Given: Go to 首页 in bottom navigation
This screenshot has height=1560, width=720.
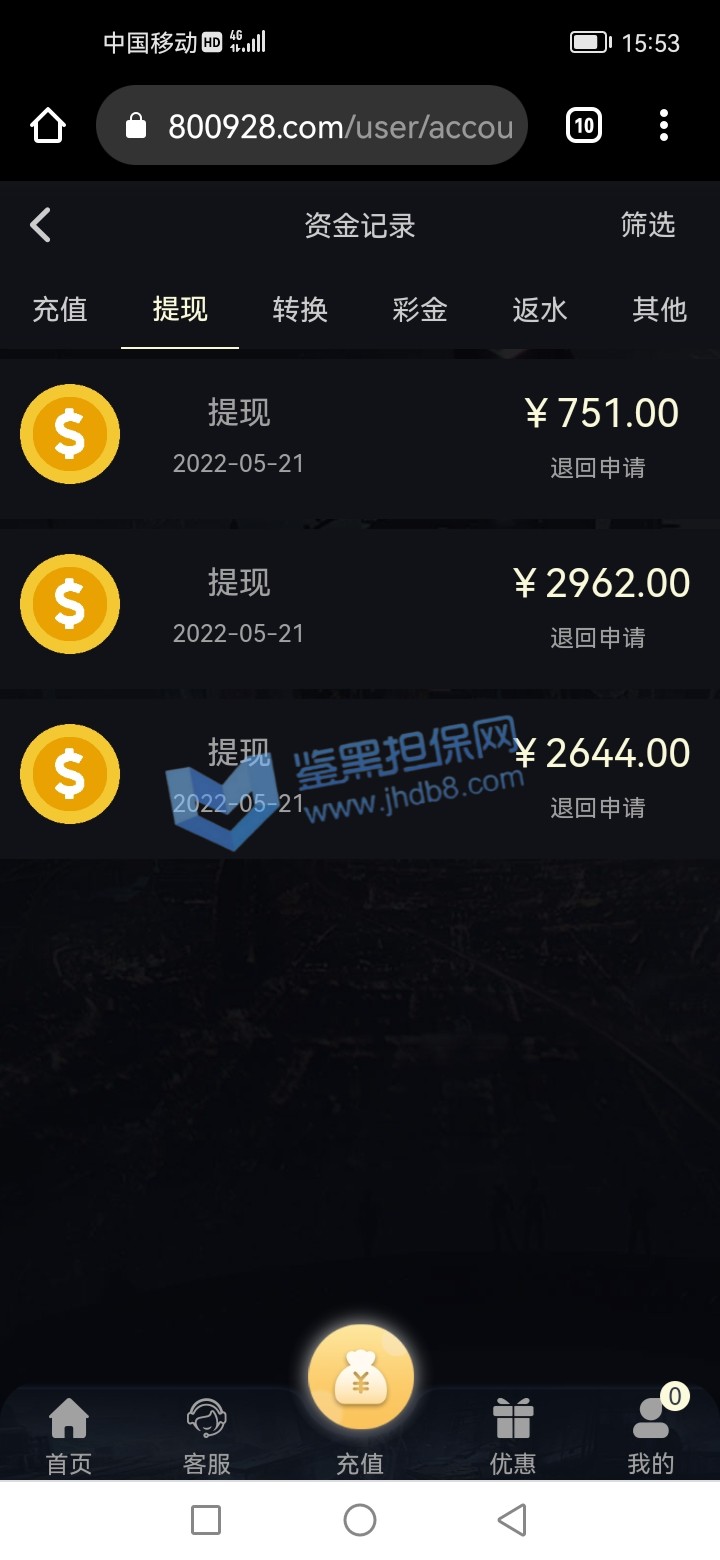Looking at the screenshot, I should (x=69, y=1437).
